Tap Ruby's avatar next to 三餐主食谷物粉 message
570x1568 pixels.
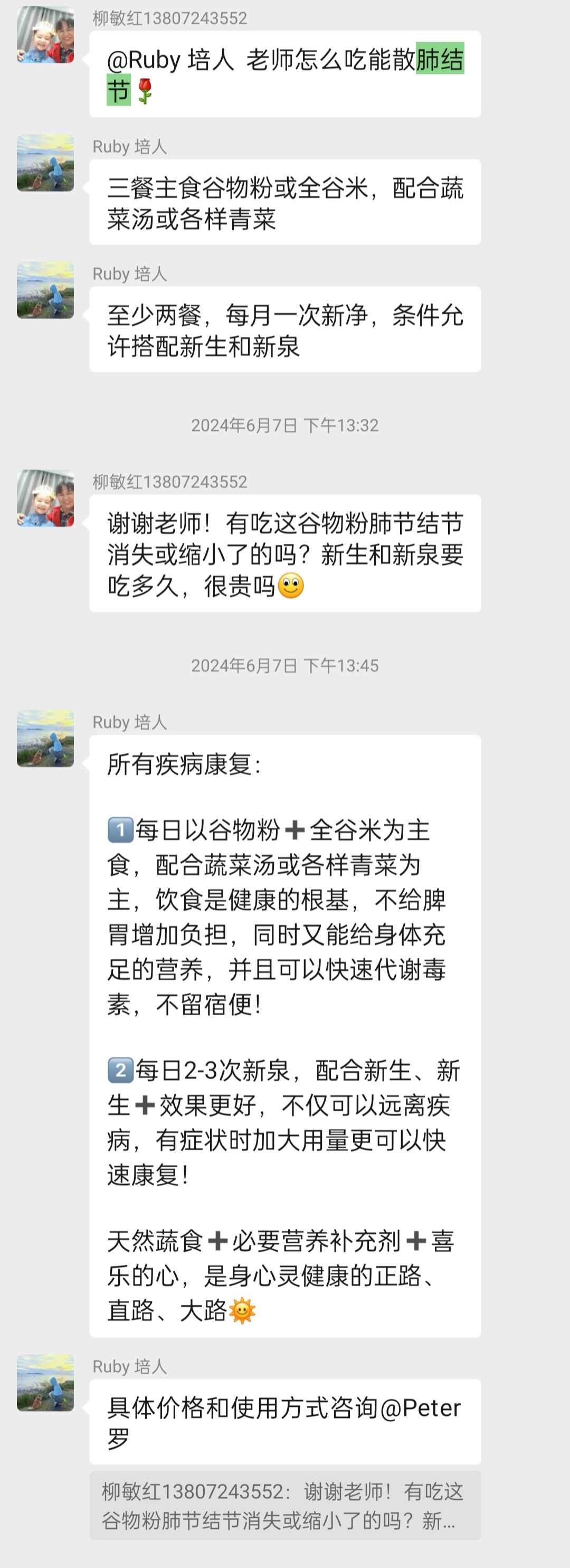point(45,163)
